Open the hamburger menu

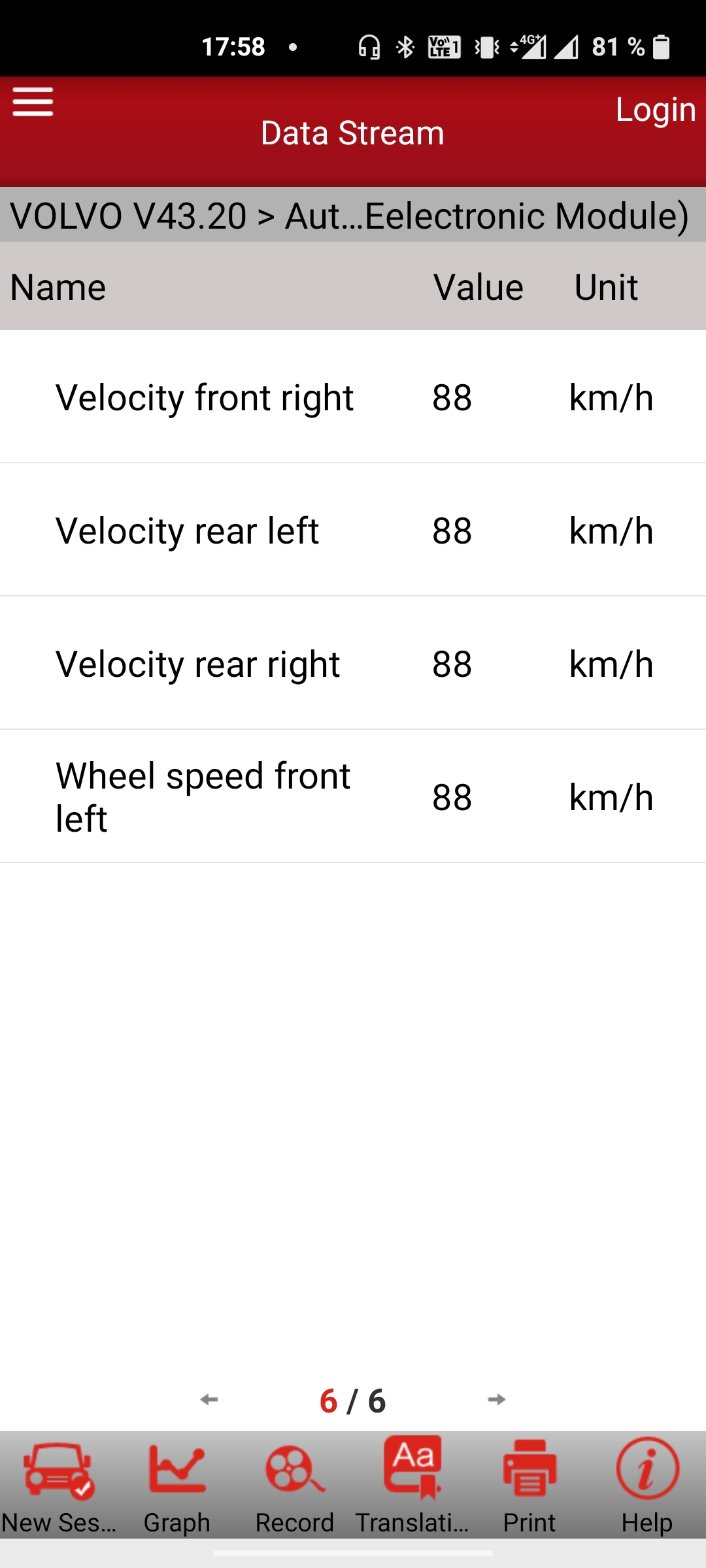(x=33, y=103)
